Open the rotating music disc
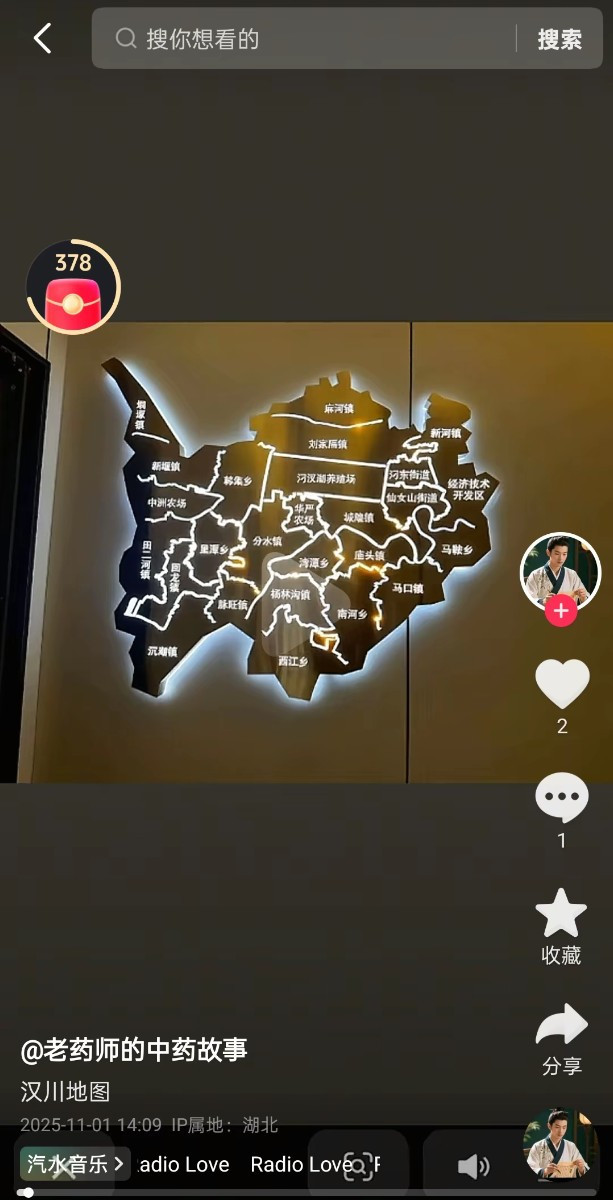This screenshot has height=1200, width=613. point(561,1145)
